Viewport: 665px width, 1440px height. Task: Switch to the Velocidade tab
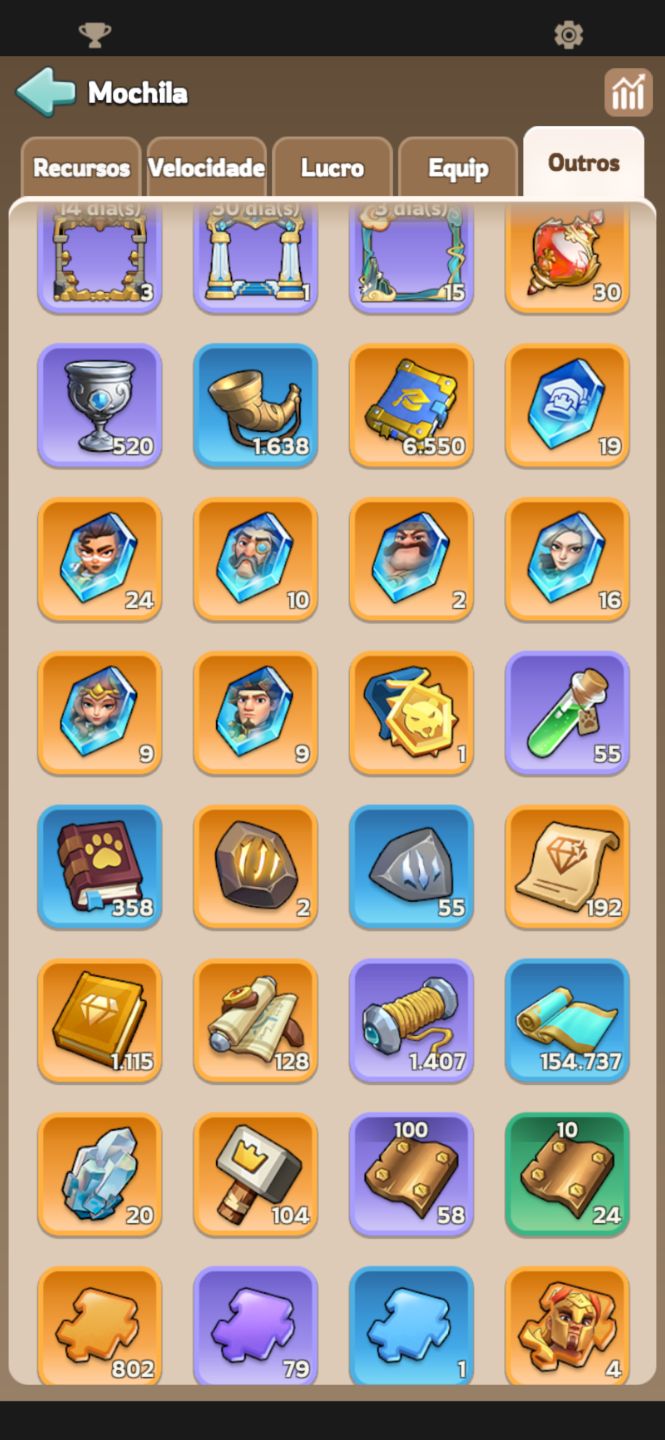pyautogui.click(x=206, y=168)
